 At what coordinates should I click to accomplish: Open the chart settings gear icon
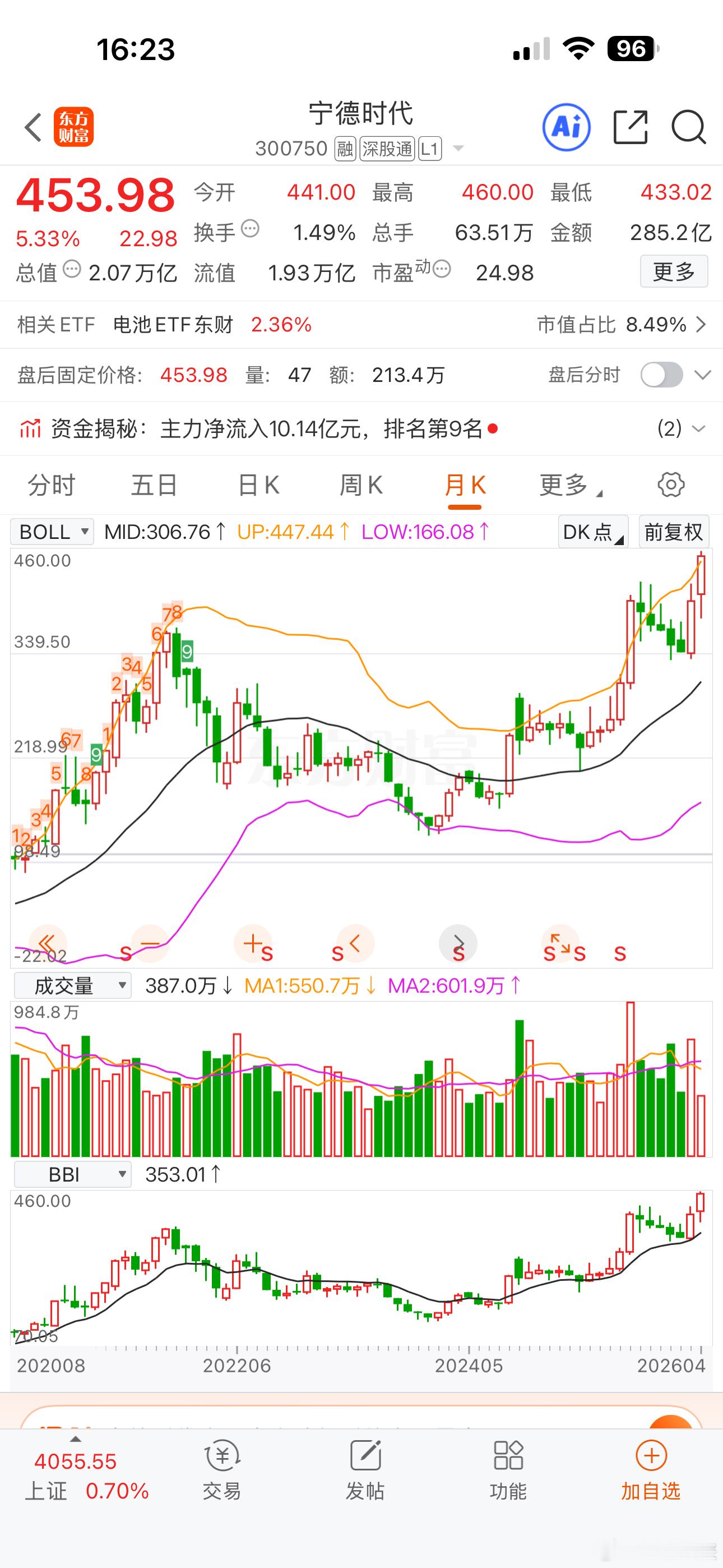point(670,485)
